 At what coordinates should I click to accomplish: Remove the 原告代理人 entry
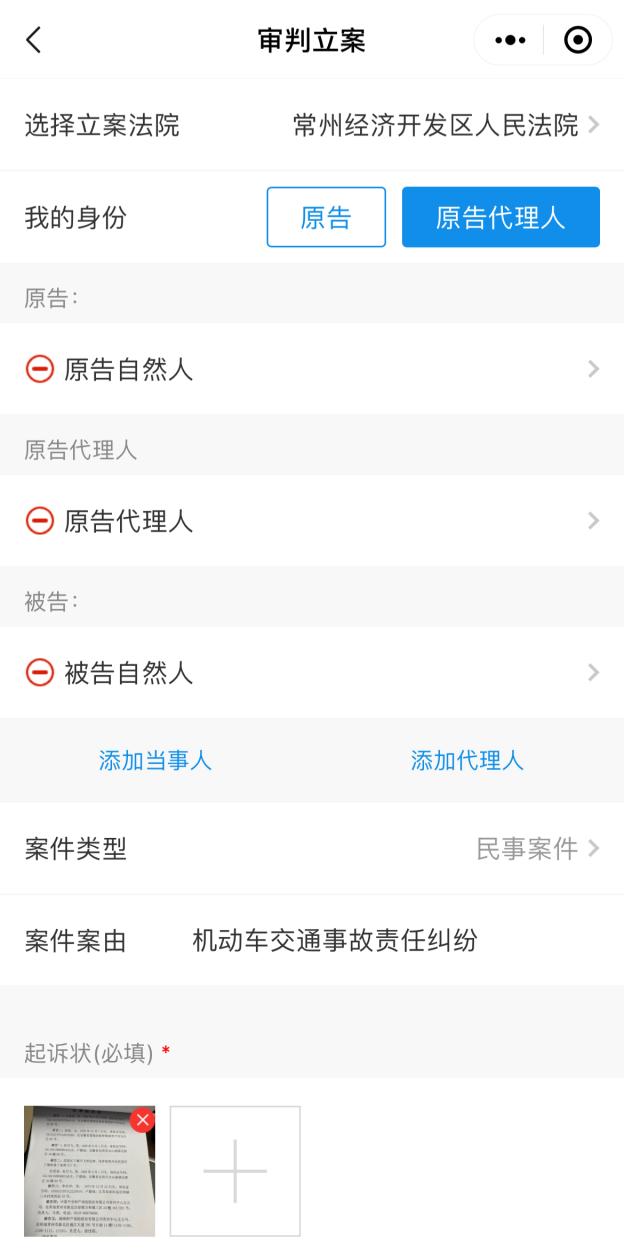click(39, 521)
